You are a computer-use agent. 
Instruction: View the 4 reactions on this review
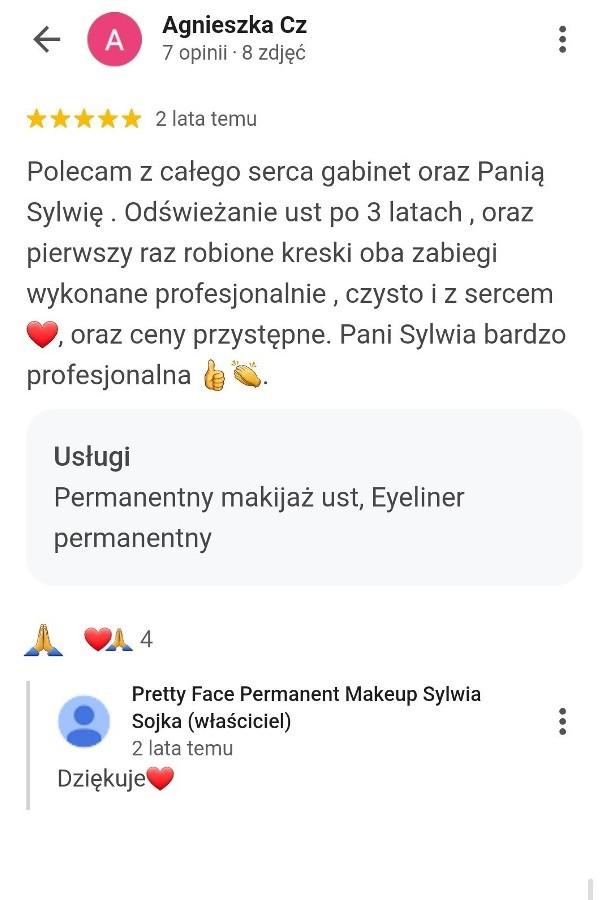(x=118, y=639)
